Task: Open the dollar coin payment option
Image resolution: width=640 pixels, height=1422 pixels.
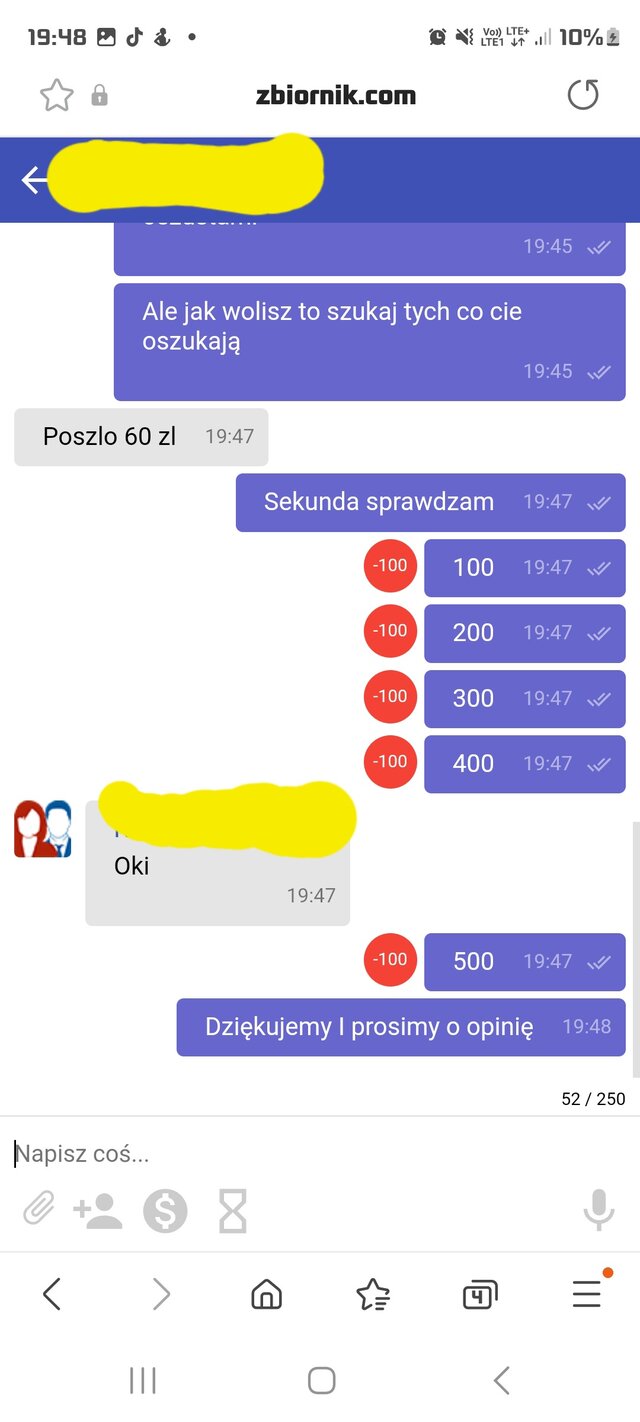Action: click(x=165, y=1211)
